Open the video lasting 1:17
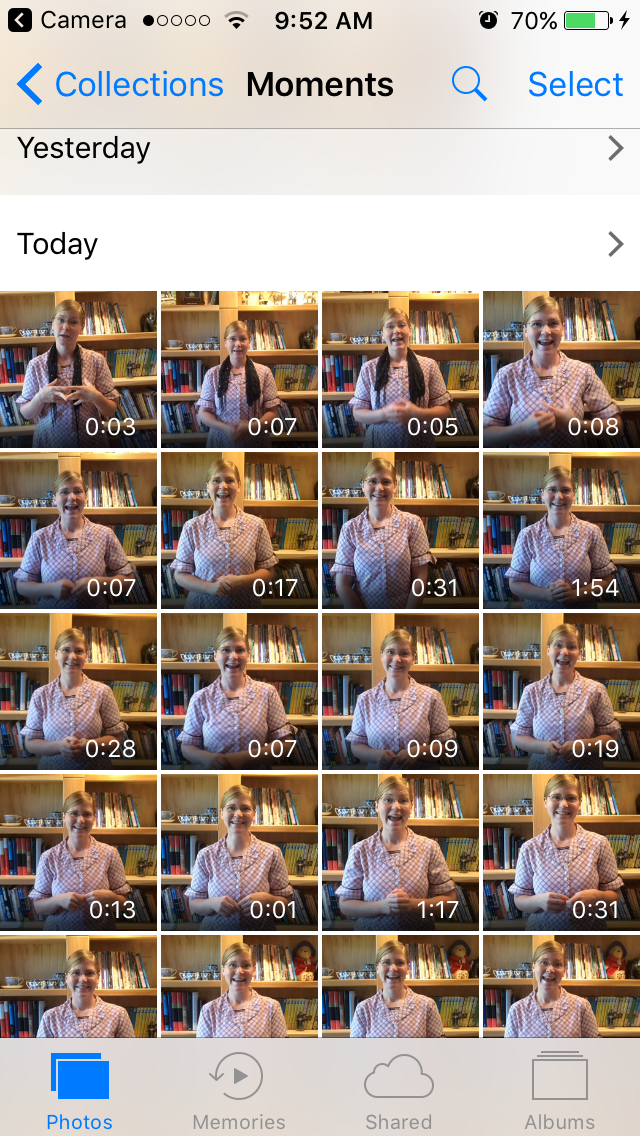The image size is (640, 1136). [400, 852]
